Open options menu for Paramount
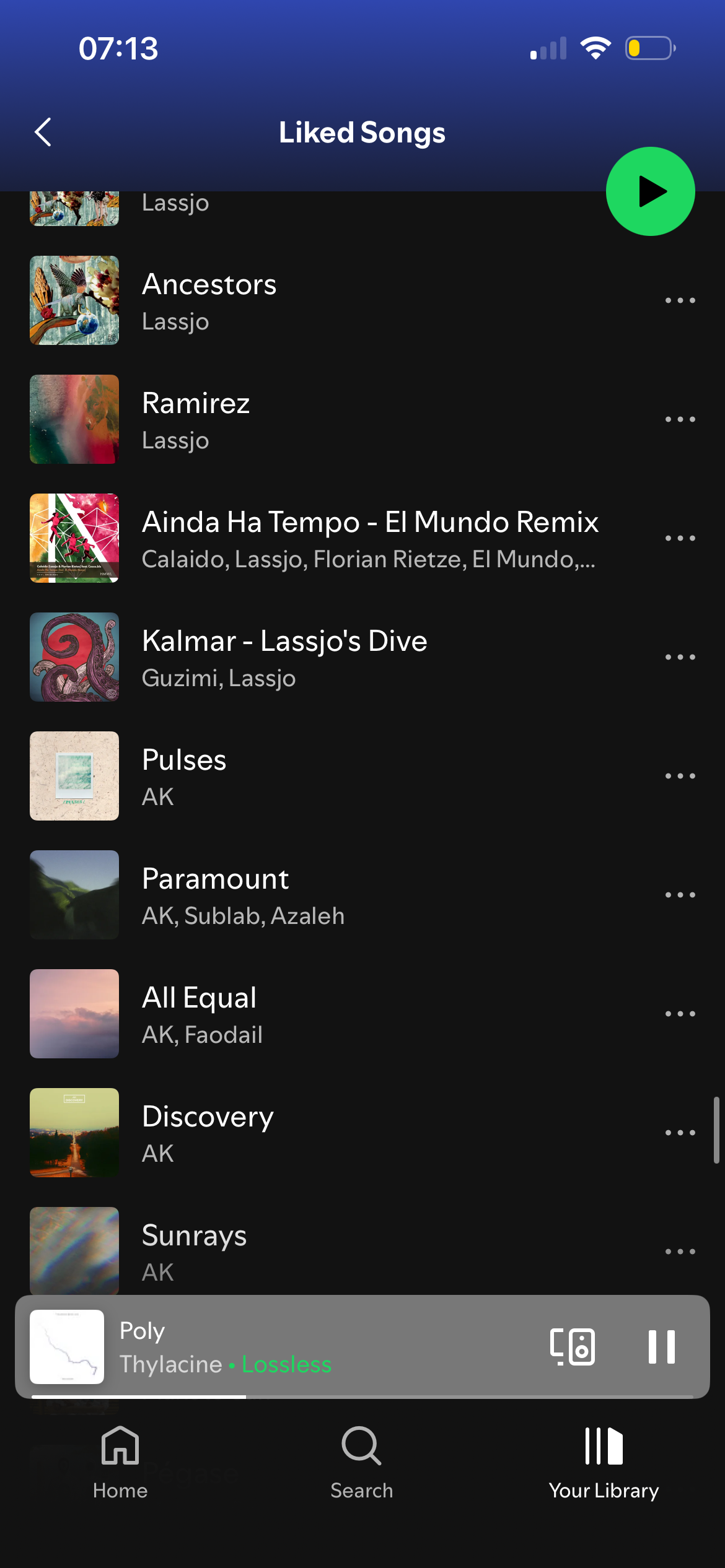 680,895
